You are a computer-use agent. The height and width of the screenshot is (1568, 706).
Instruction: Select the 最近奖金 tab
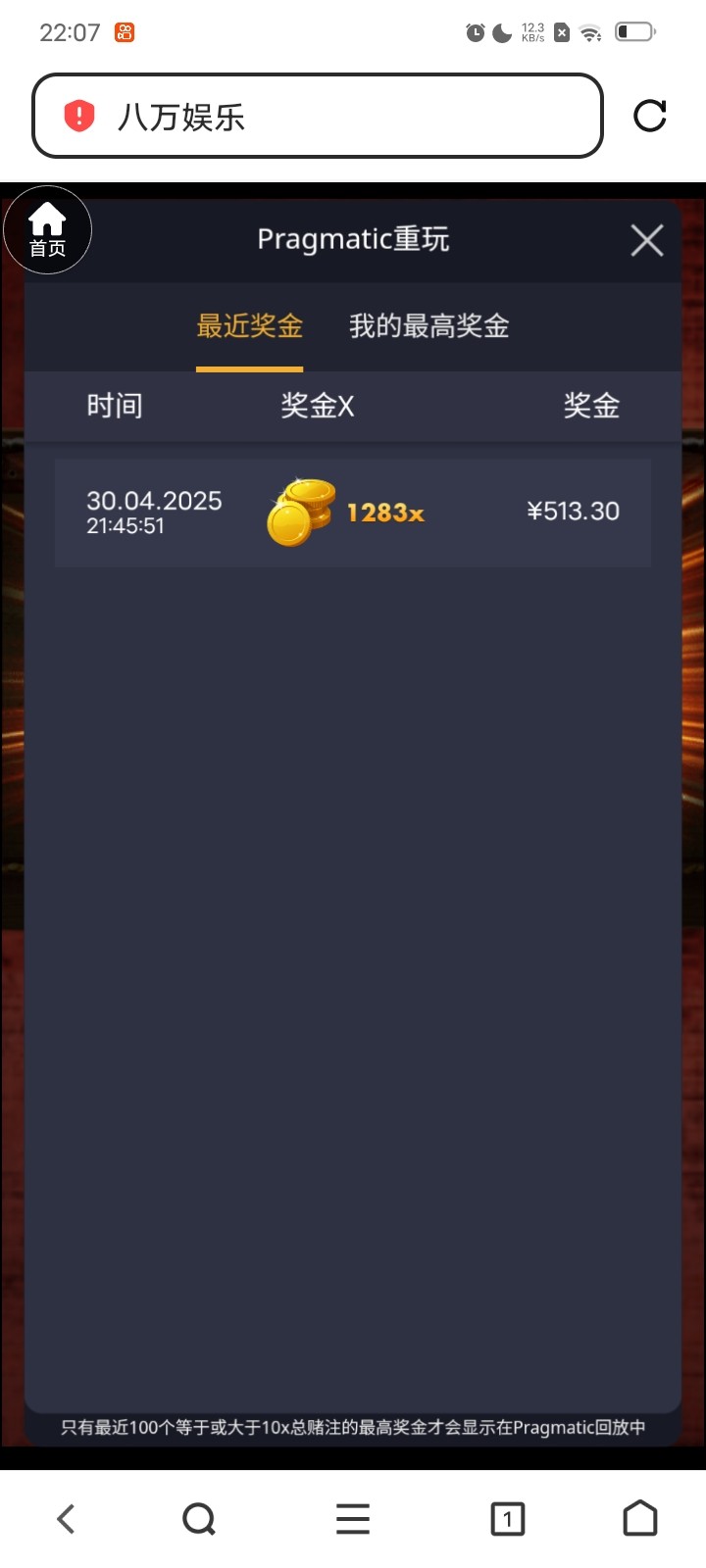(x=249, y=326)
